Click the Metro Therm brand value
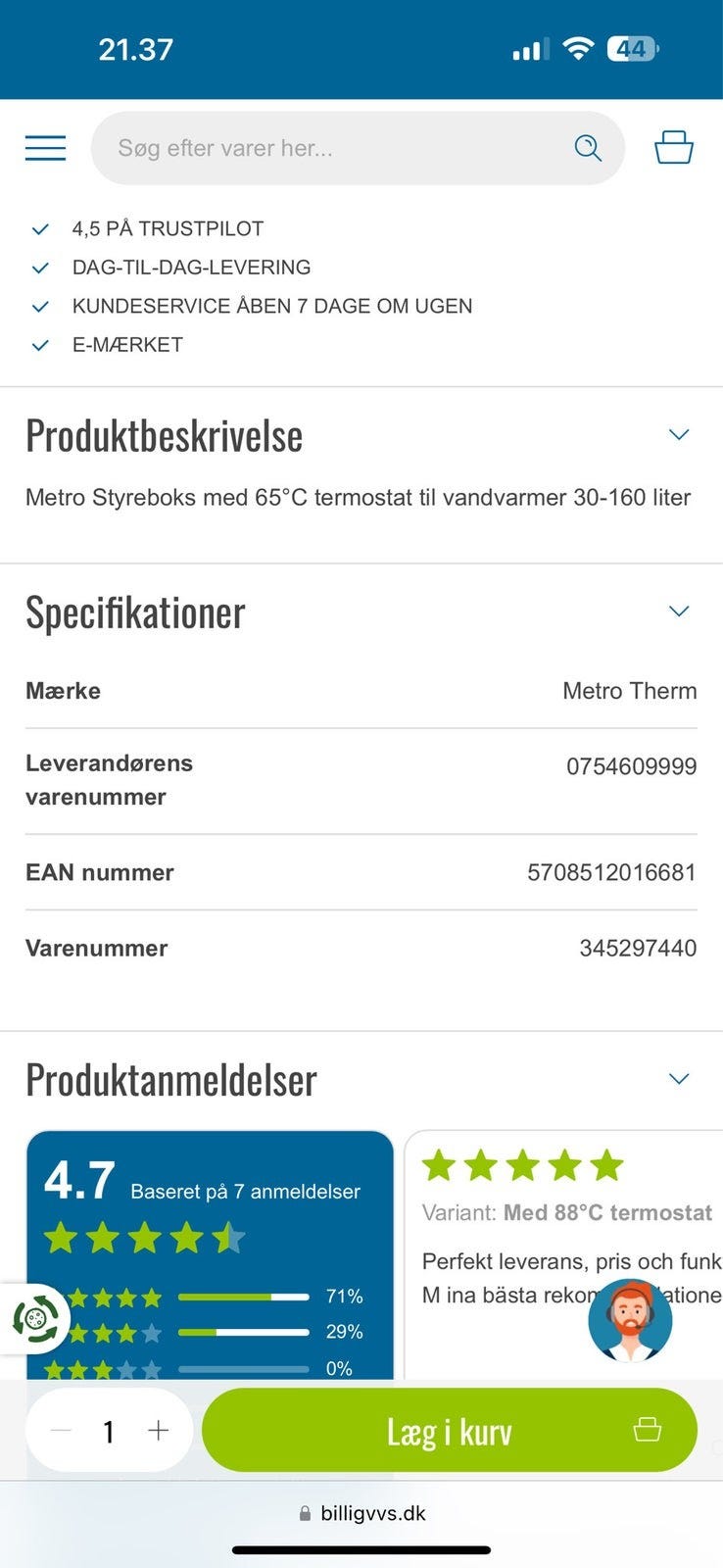This screenshot has height=1568, width=723. click(631, 690)
